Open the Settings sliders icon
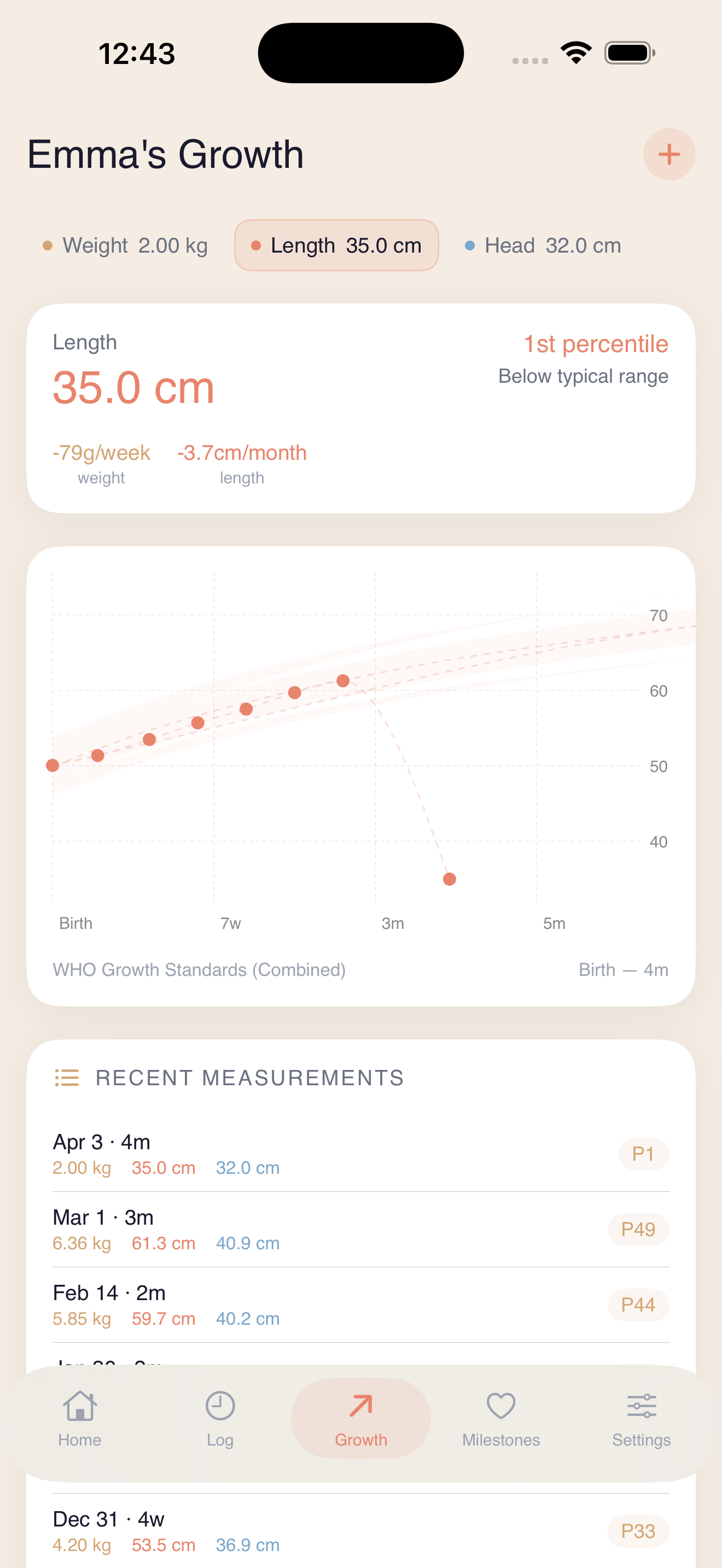Screen dimensions: 722x1568 tap(641, 1408)
